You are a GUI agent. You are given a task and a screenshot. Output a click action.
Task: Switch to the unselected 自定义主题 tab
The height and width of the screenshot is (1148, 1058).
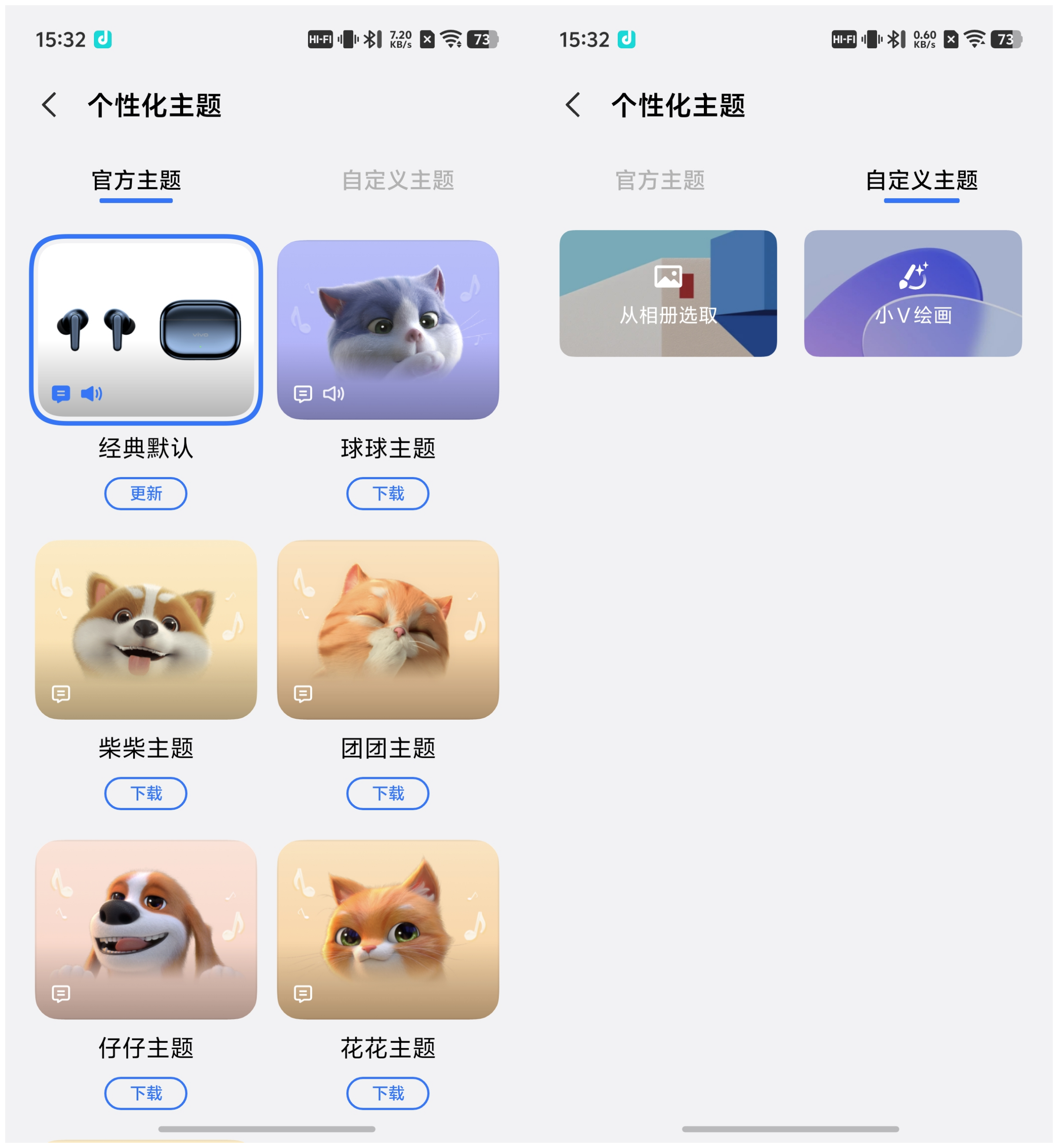(397, 180)
